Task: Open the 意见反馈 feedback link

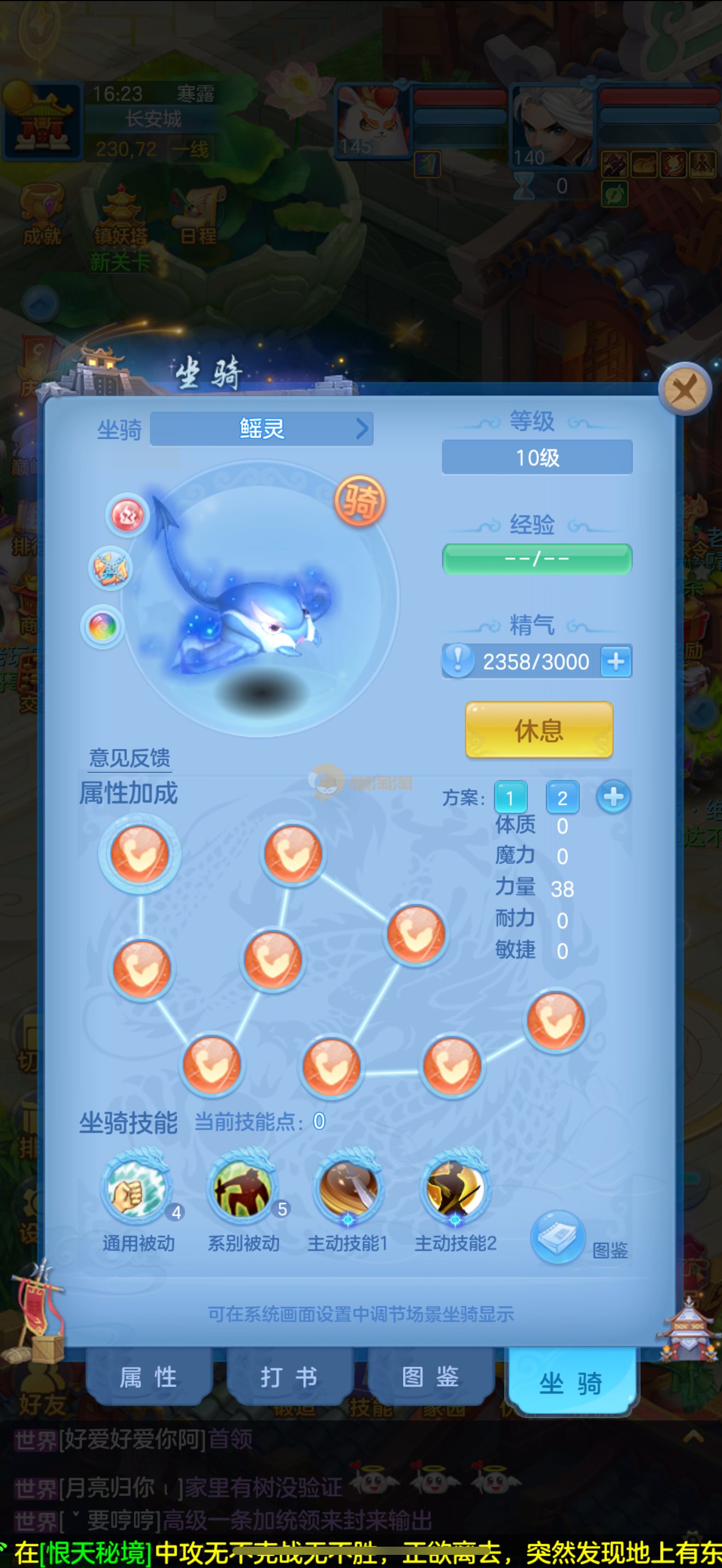Action: (x=129, y=758)
